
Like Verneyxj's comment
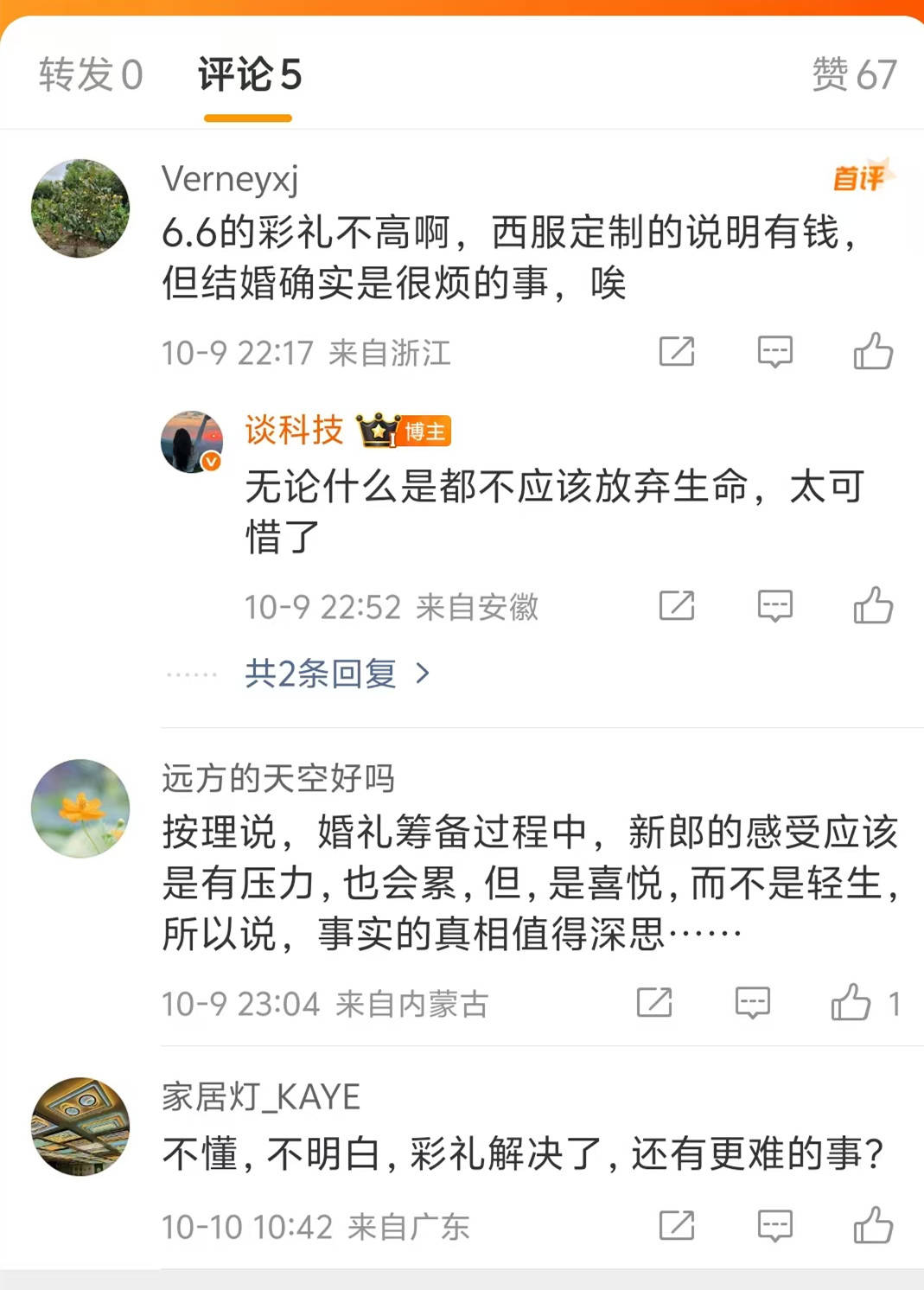point(873,352)
